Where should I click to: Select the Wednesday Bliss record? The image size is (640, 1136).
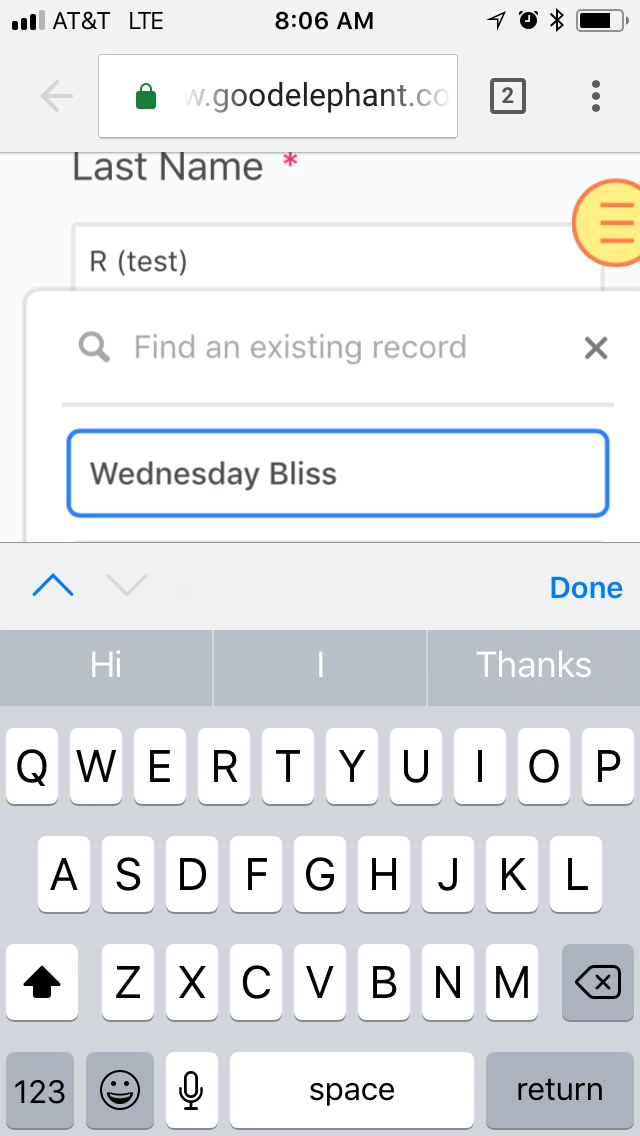[338, 474]
